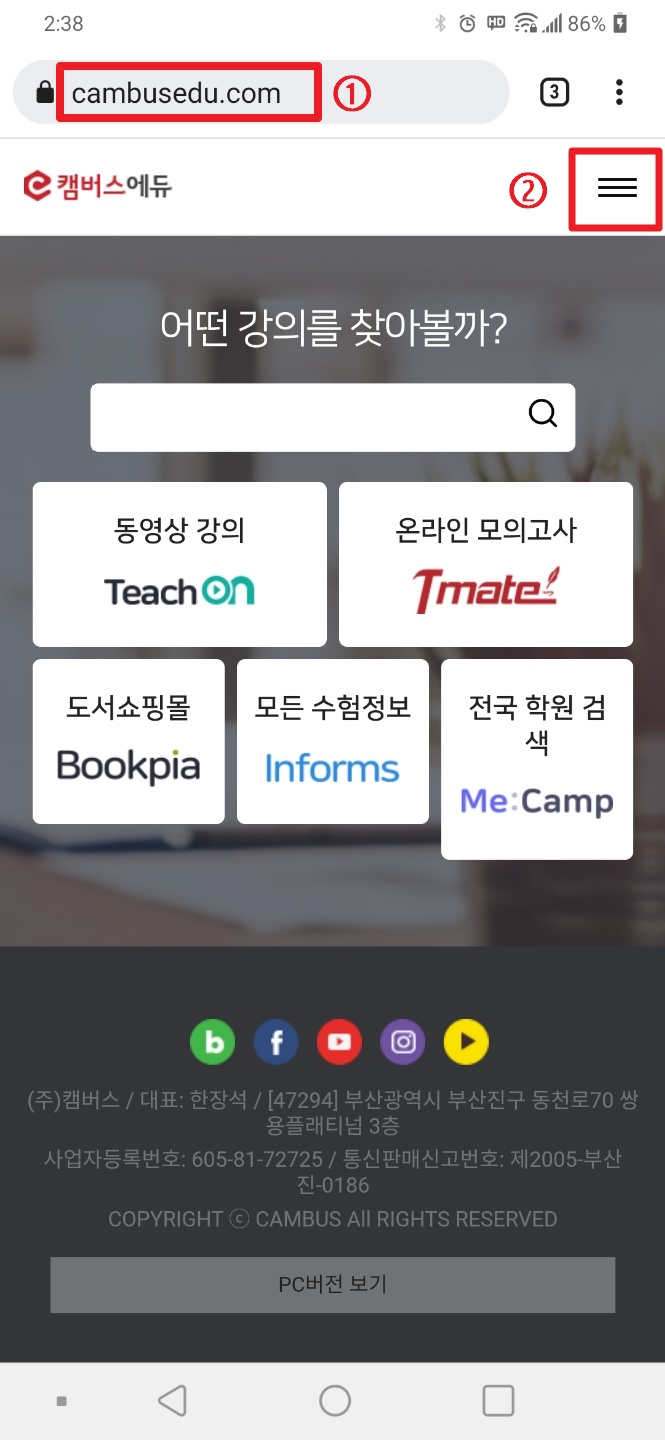The height and width of the screenshot is (1440, 665).
Task: Go to the 캠버스에듀 home logo
Action: 98,185
